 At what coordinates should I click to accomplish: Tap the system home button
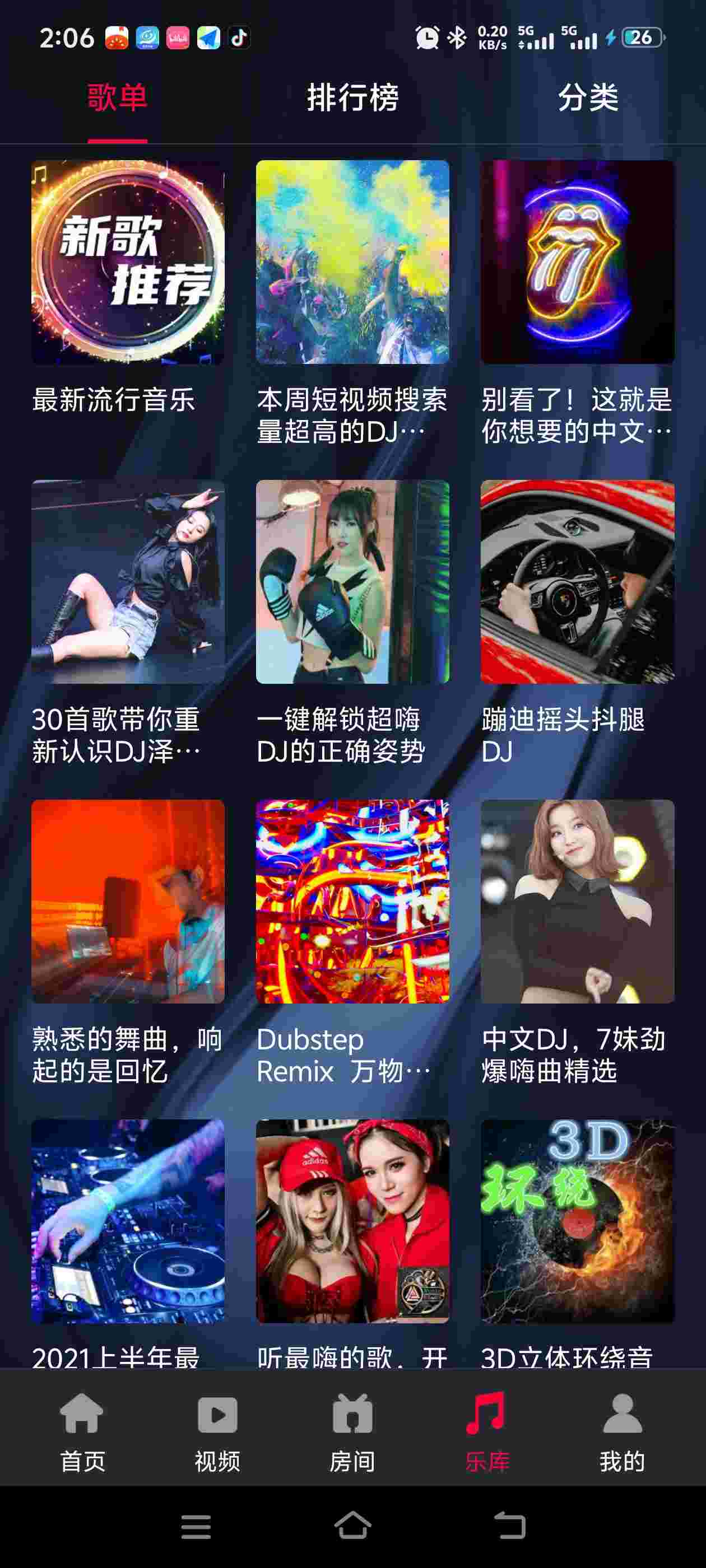352,1526
